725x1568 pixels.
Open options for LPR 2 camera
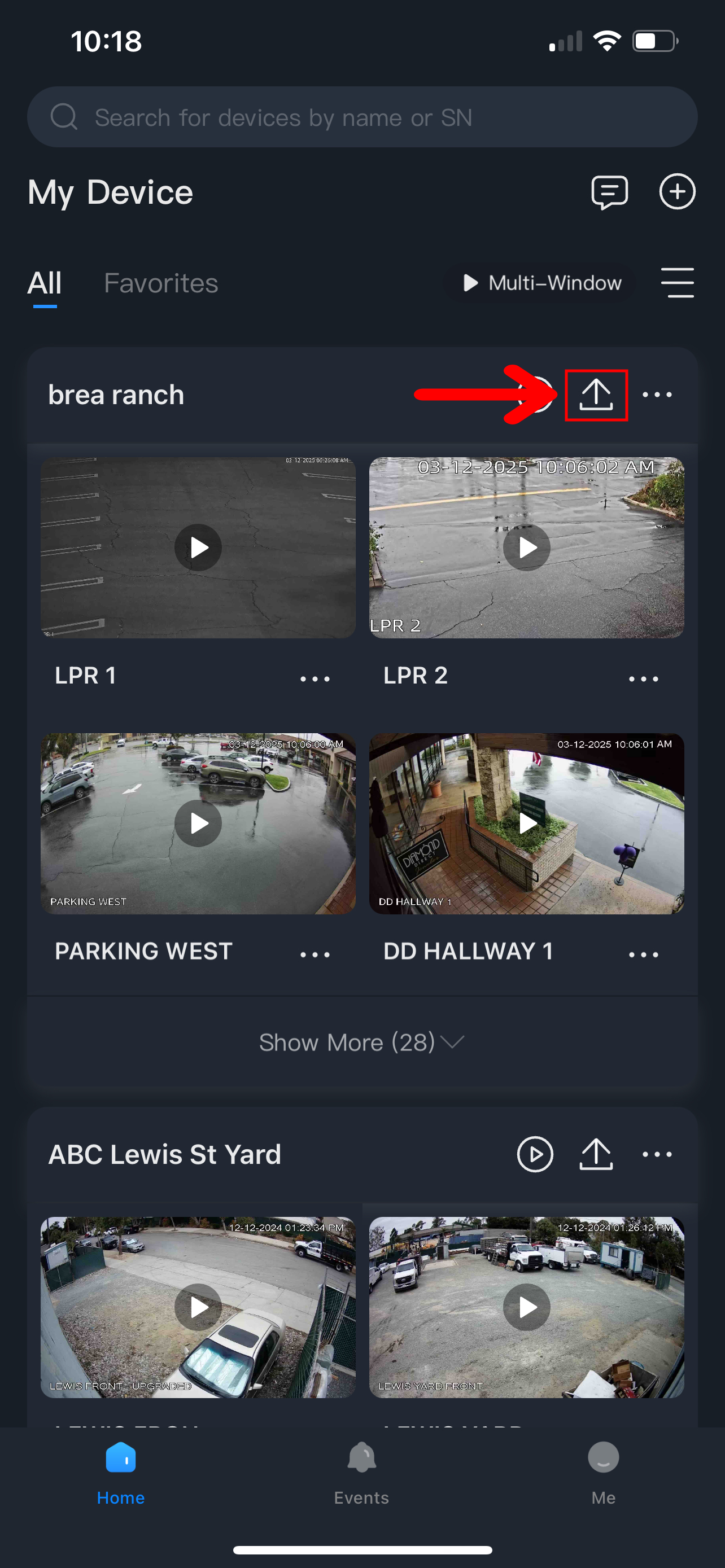tap(644, 678)
